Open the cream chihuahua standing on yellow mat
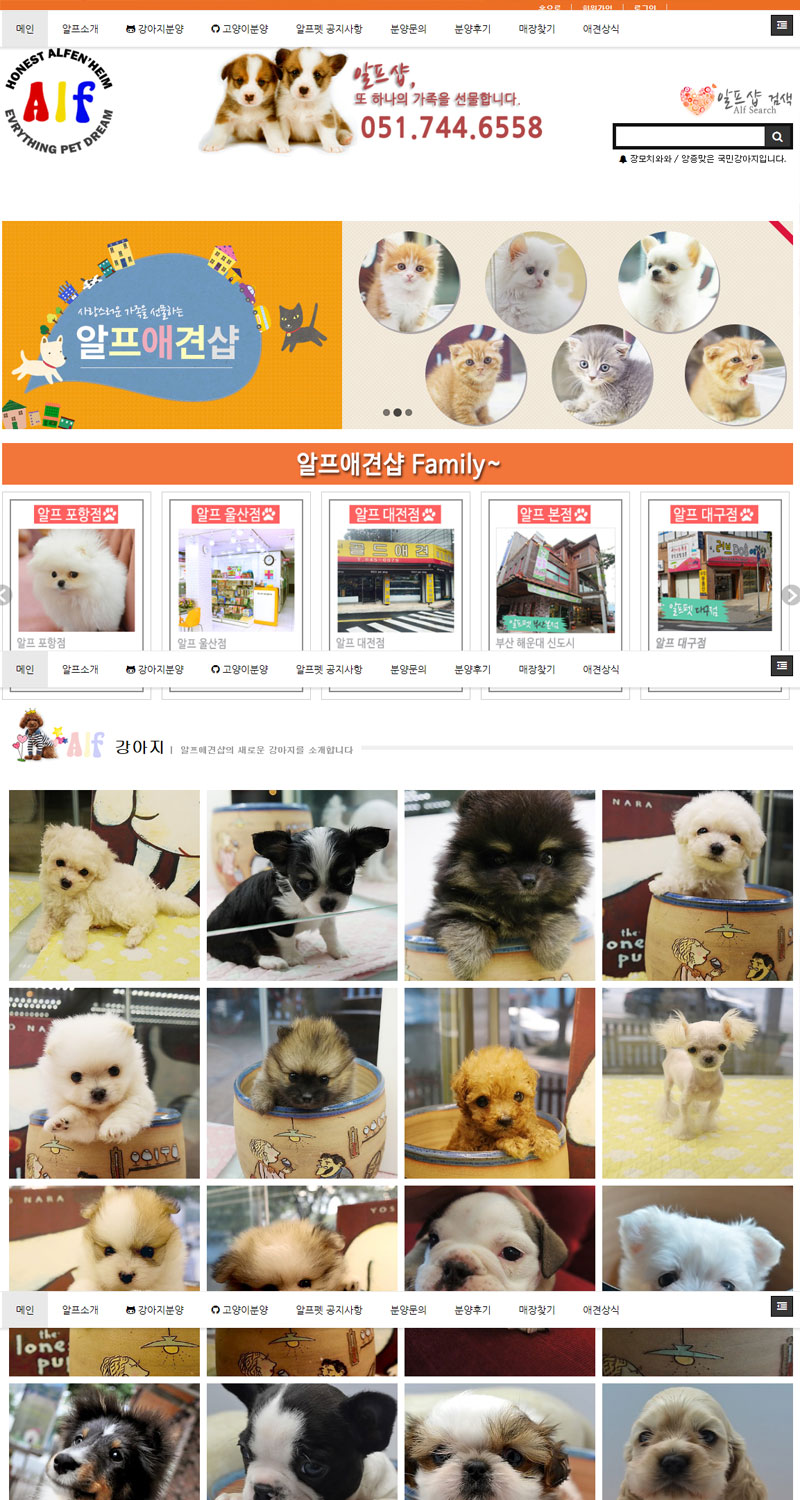Viewport: 800px width, 1500px height. click(x=697, y=1083)
